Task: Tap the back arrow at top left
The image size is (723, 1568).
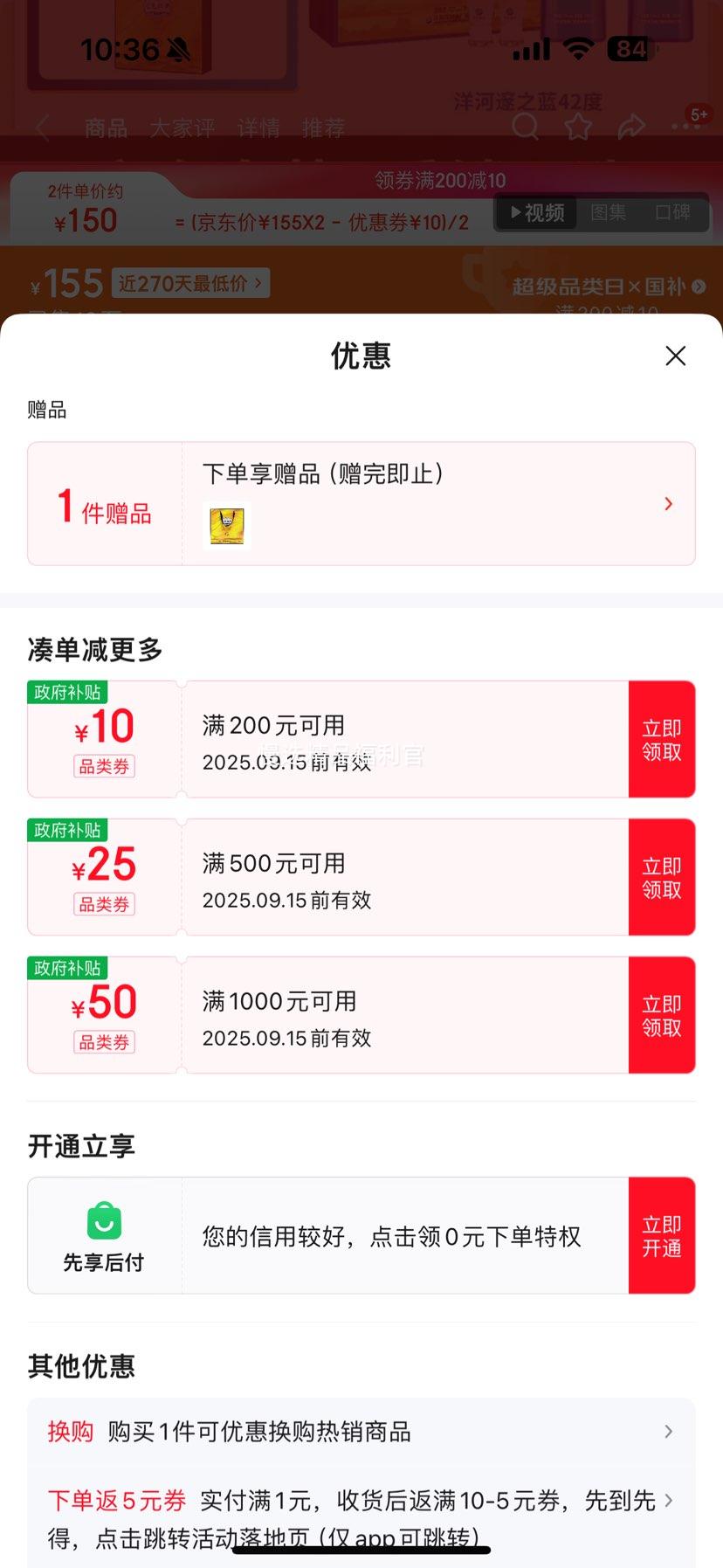Action: (x=39, y=128)
